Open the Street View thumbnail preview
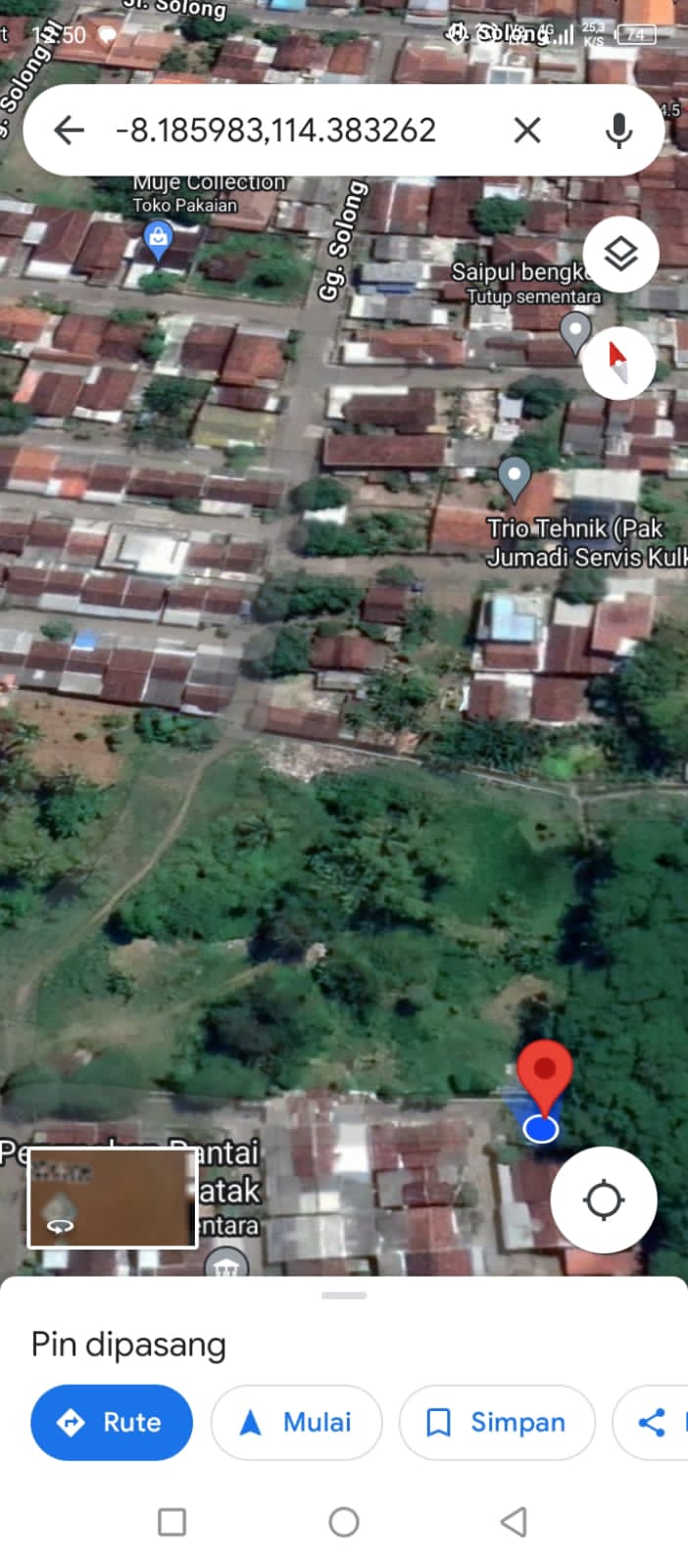 (x=113, y=1199)
